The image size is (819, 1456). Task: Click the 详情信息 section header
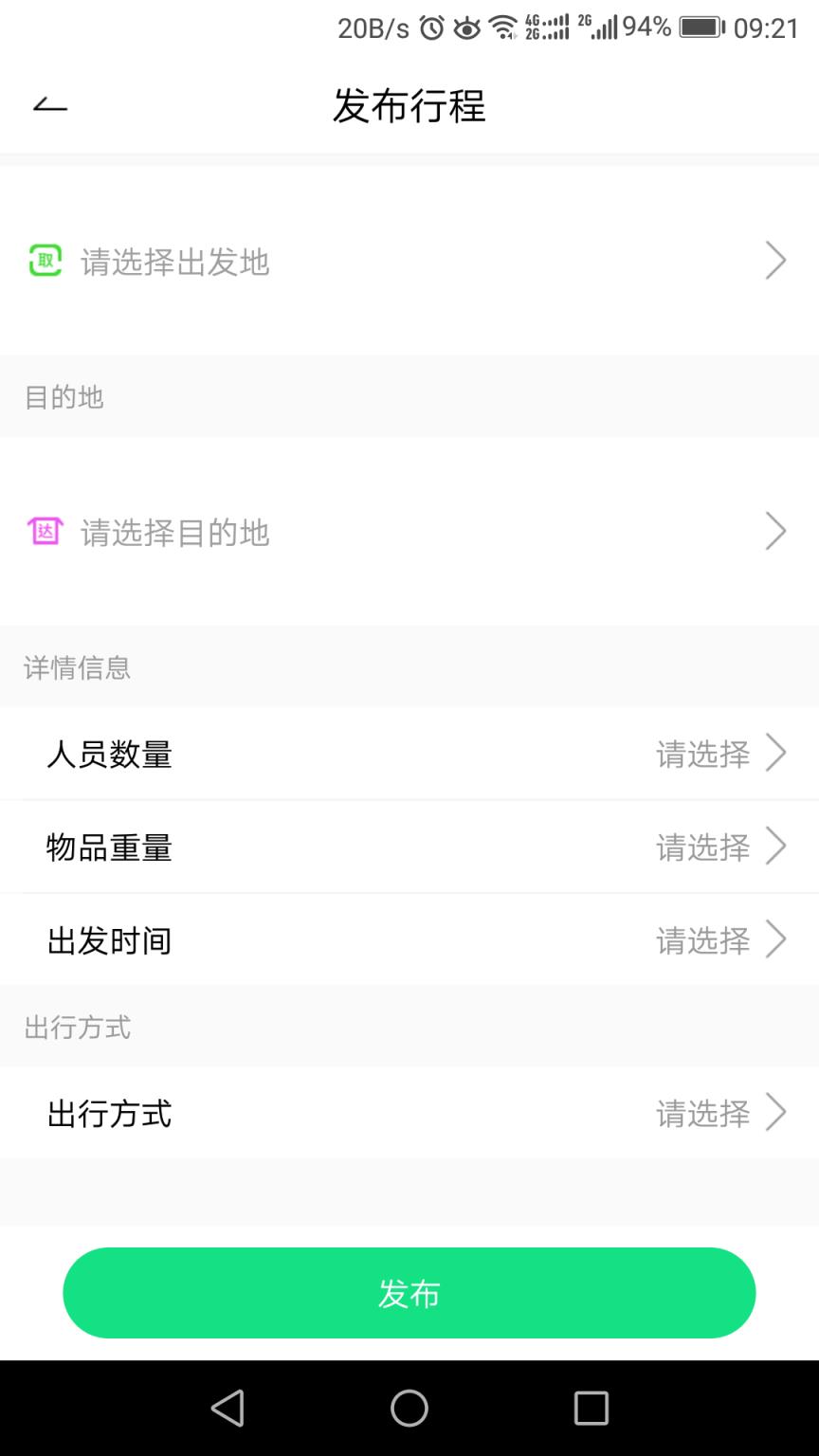pyautogui.click(x=76, y=667)
